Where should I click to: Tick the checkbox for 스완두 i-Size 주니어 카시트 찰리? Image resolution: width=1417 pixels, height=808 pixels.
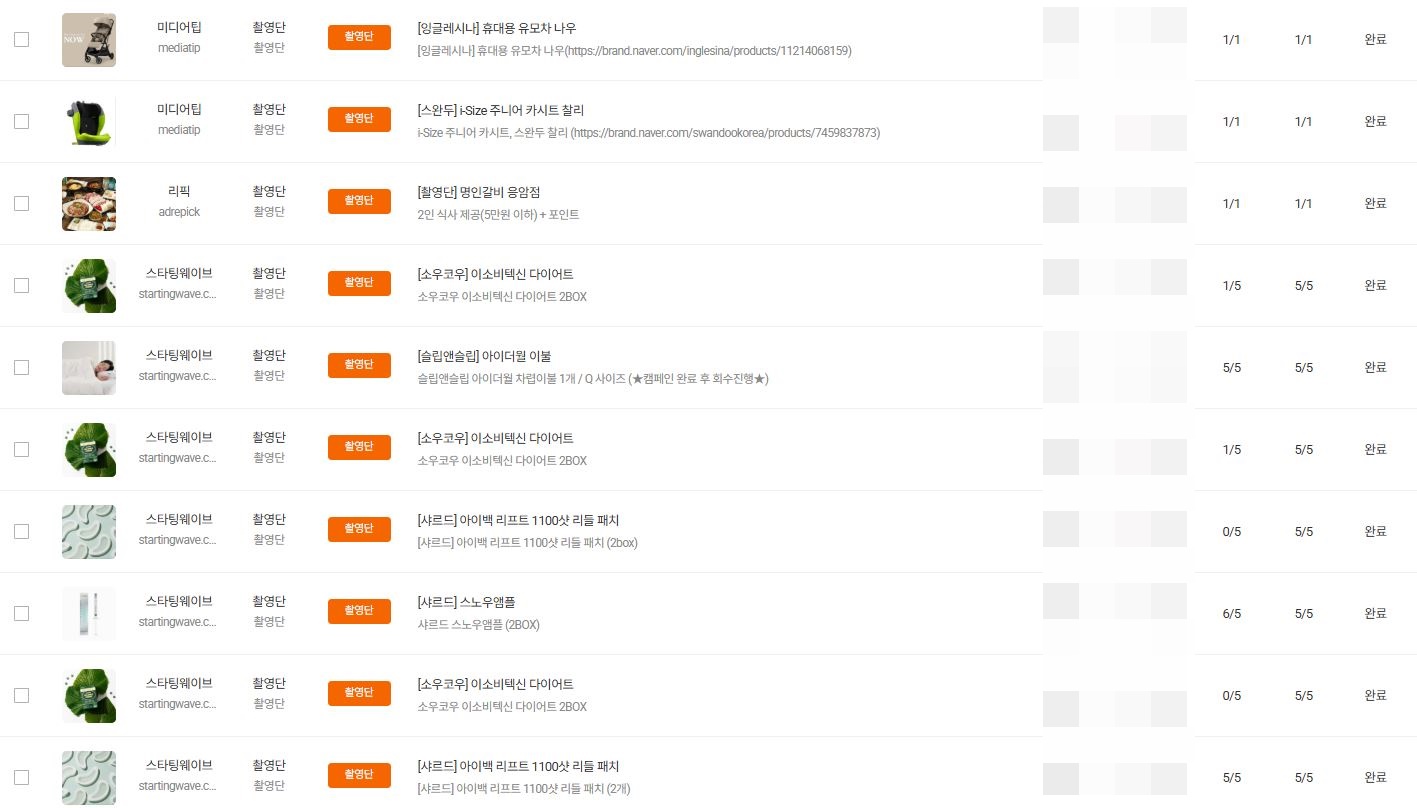click(x=22, y=122)
